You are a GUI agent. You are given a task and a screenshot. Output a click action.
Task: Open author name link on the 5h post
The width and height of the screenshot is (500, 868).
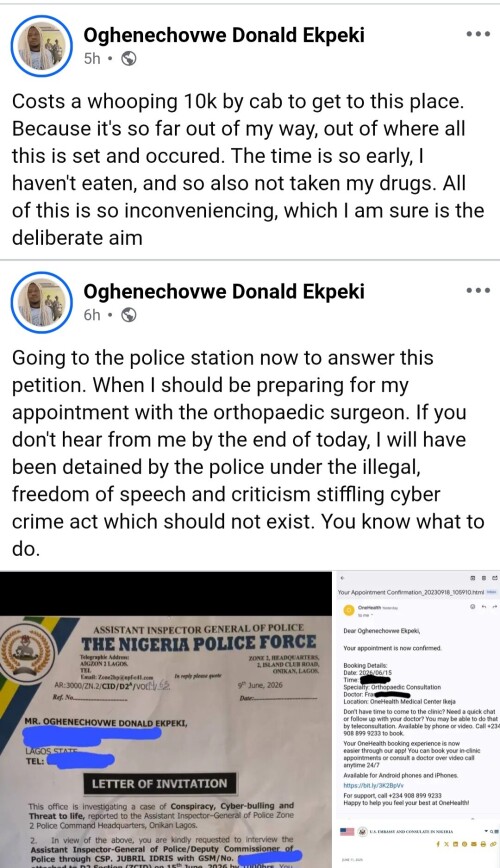point(224,35)
